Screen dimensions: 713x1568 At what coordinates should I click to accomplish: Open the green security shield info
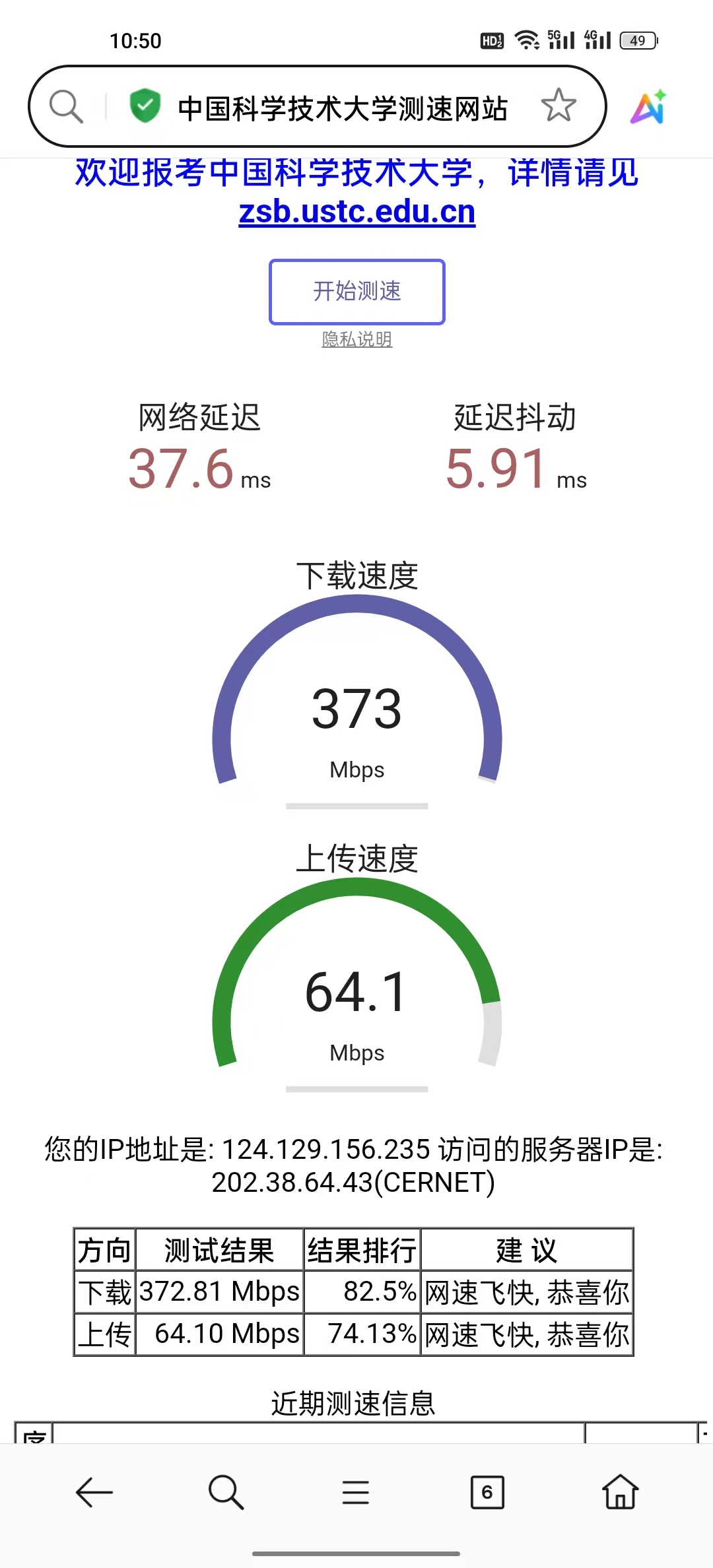(x=145, y=106)
